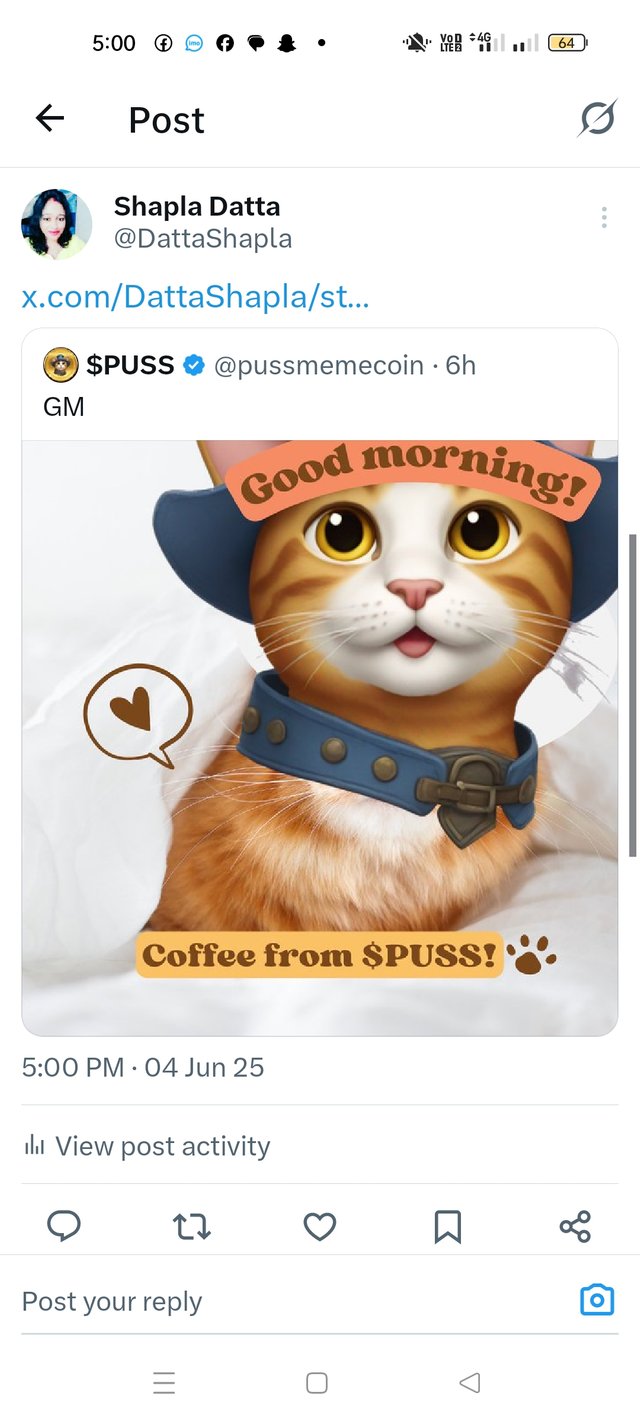The width and height of the screenshot is (640, 1422).
Task: Repost this post
Action: click(x=191, y=1226)
